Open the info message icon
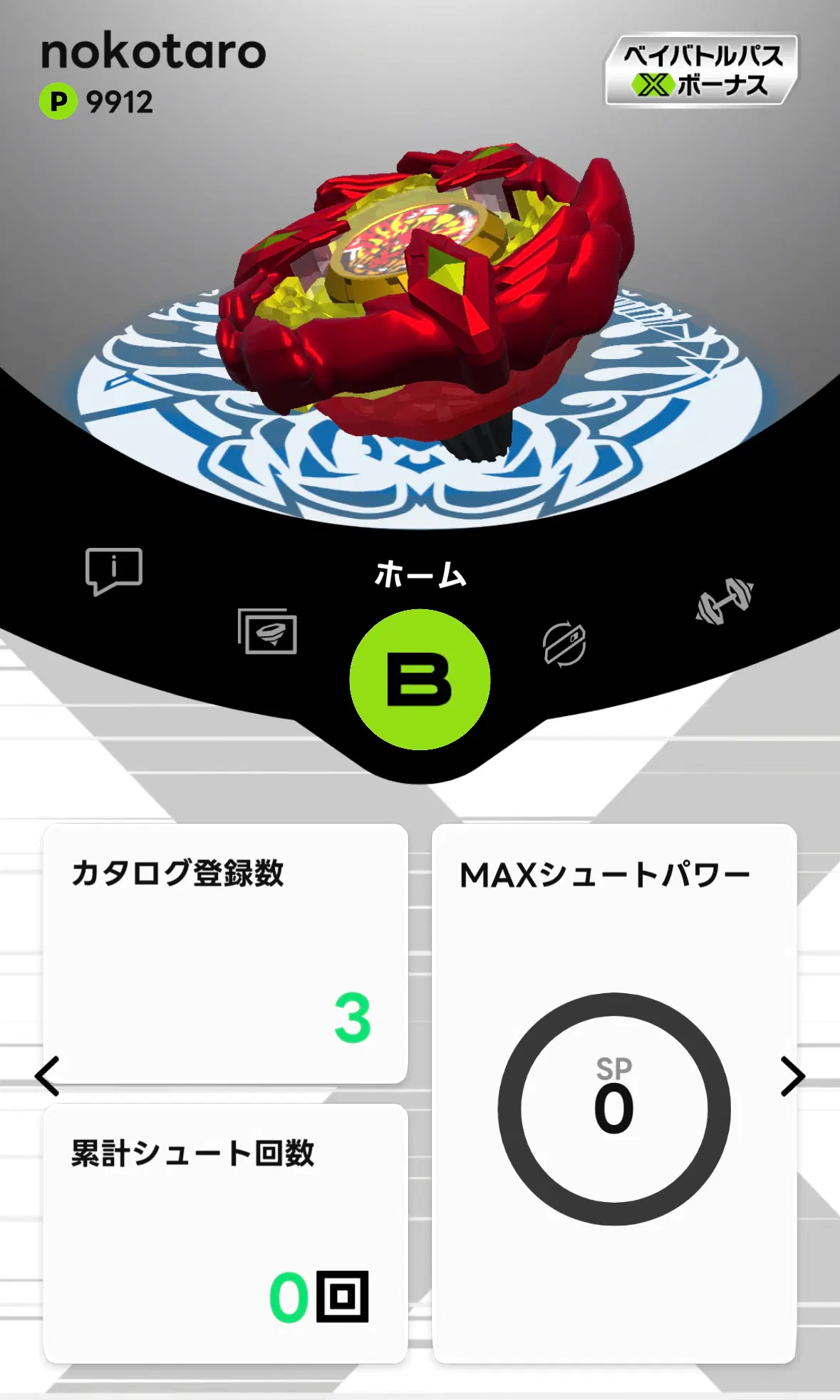The width and height of the screenshot is (840, 1400). pos(114,571)
